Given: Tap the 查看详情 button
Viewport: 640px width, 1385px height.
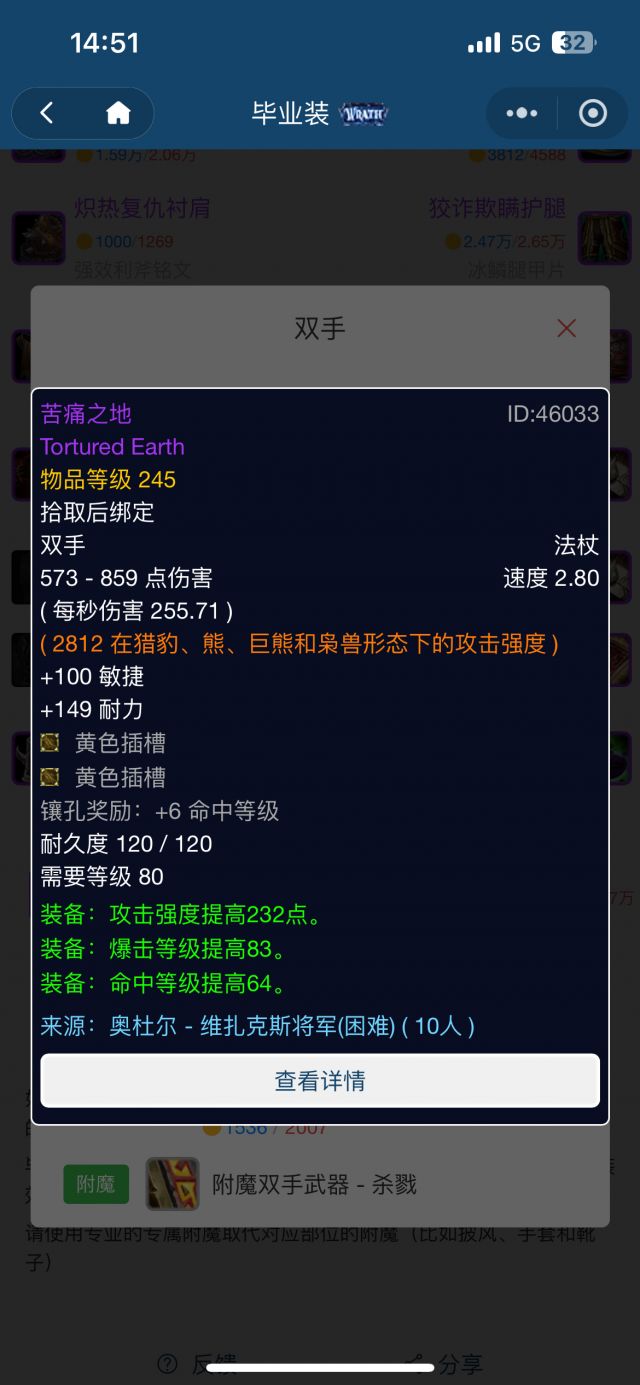Looking at the screenshot, I should coord(320,1081).
